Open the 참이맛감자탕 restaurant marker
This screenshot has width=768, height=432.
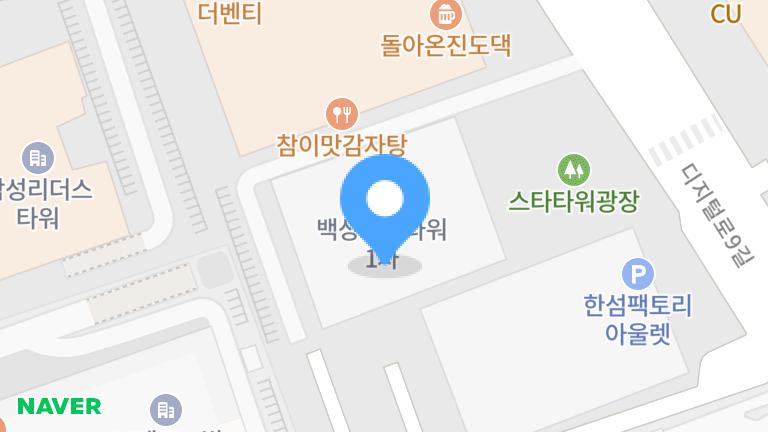(x=342, y=112)
